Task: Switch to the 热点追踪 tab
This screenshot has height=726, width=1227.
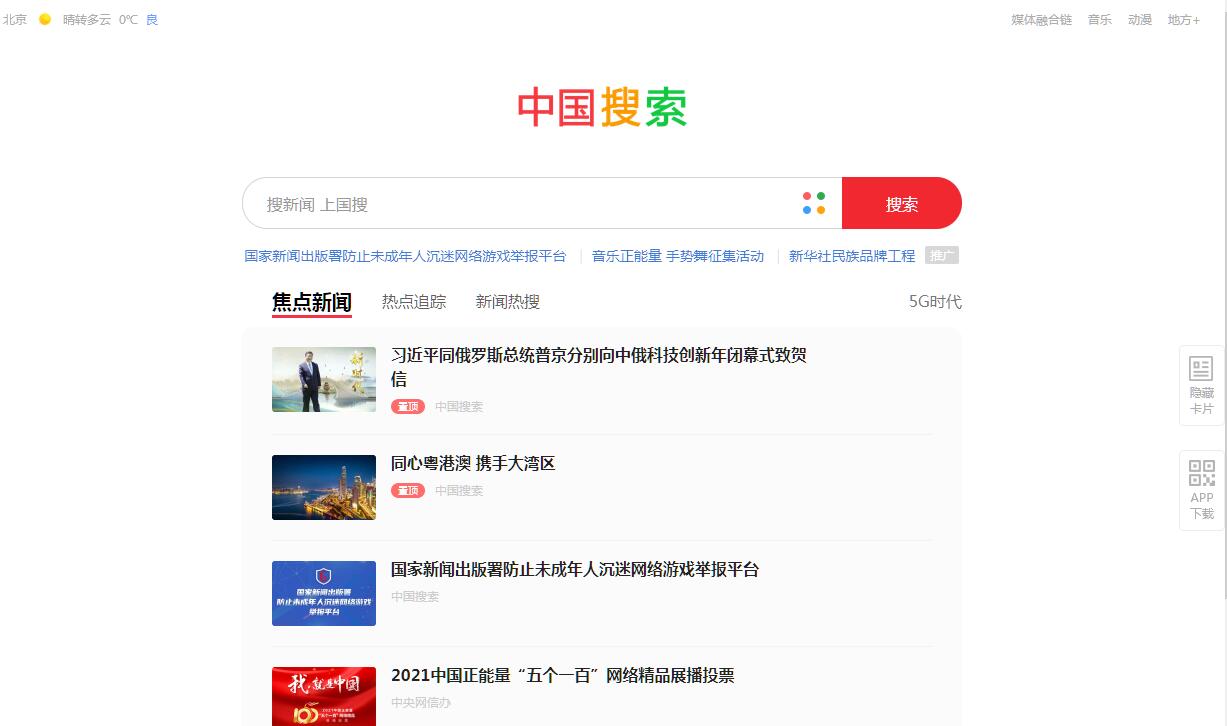Action: pyautogui.click(x=413, y=302)
